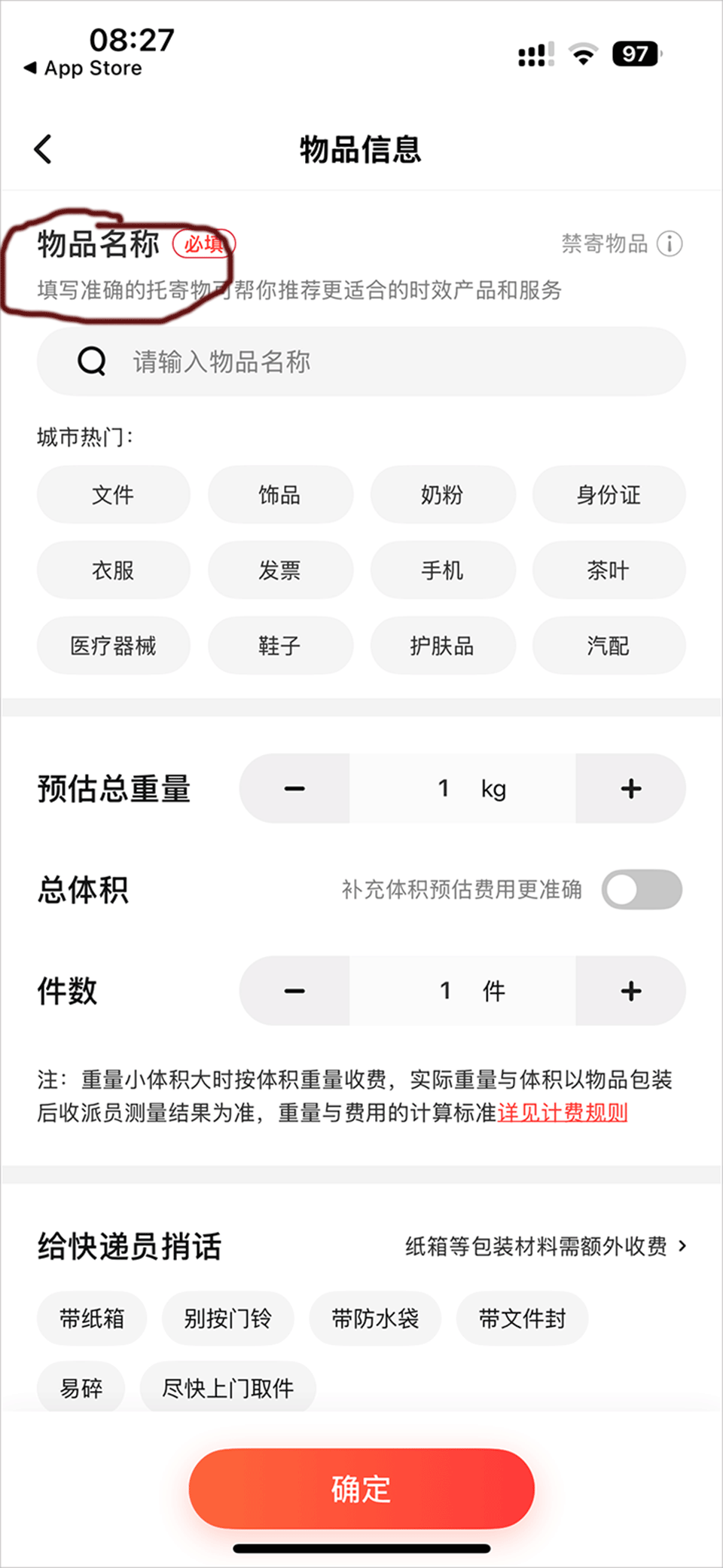Decrease 件数 with minus button

(x=294, y=991)
